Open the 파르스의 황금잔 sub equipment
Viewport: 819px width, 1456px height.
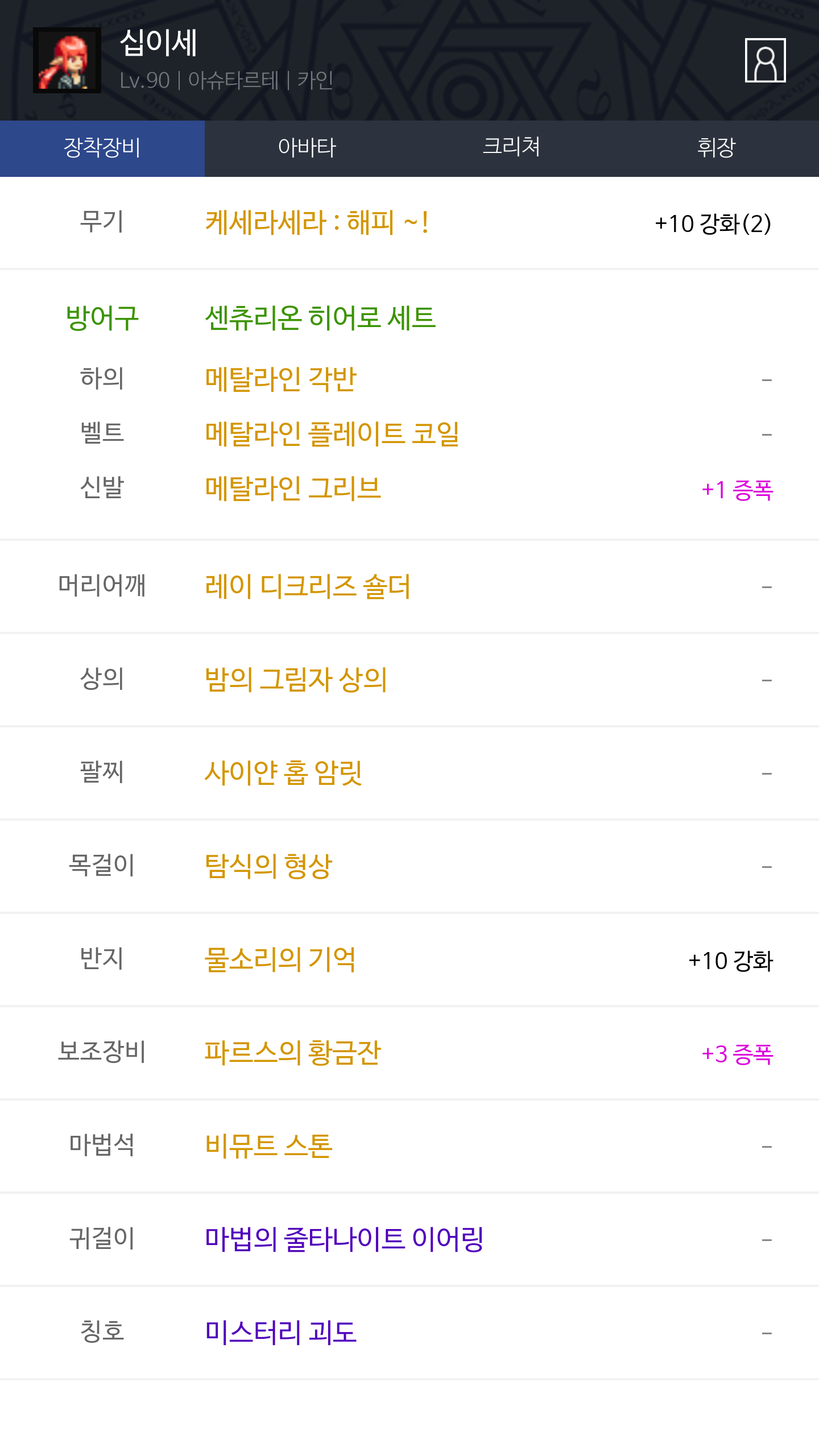click(293, 1053)
